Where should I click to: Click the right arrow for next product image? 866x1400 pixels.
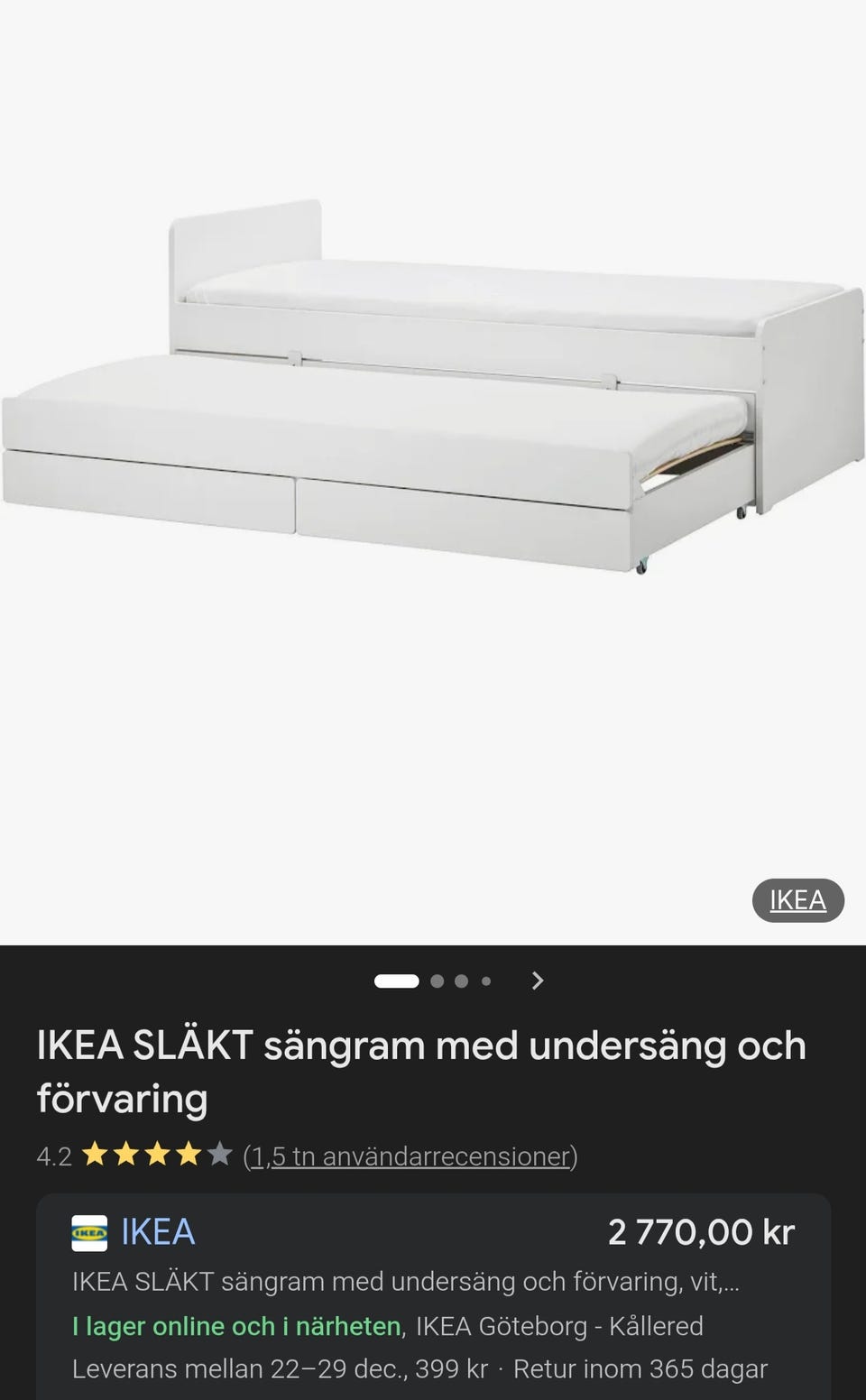tap(538, 981)
